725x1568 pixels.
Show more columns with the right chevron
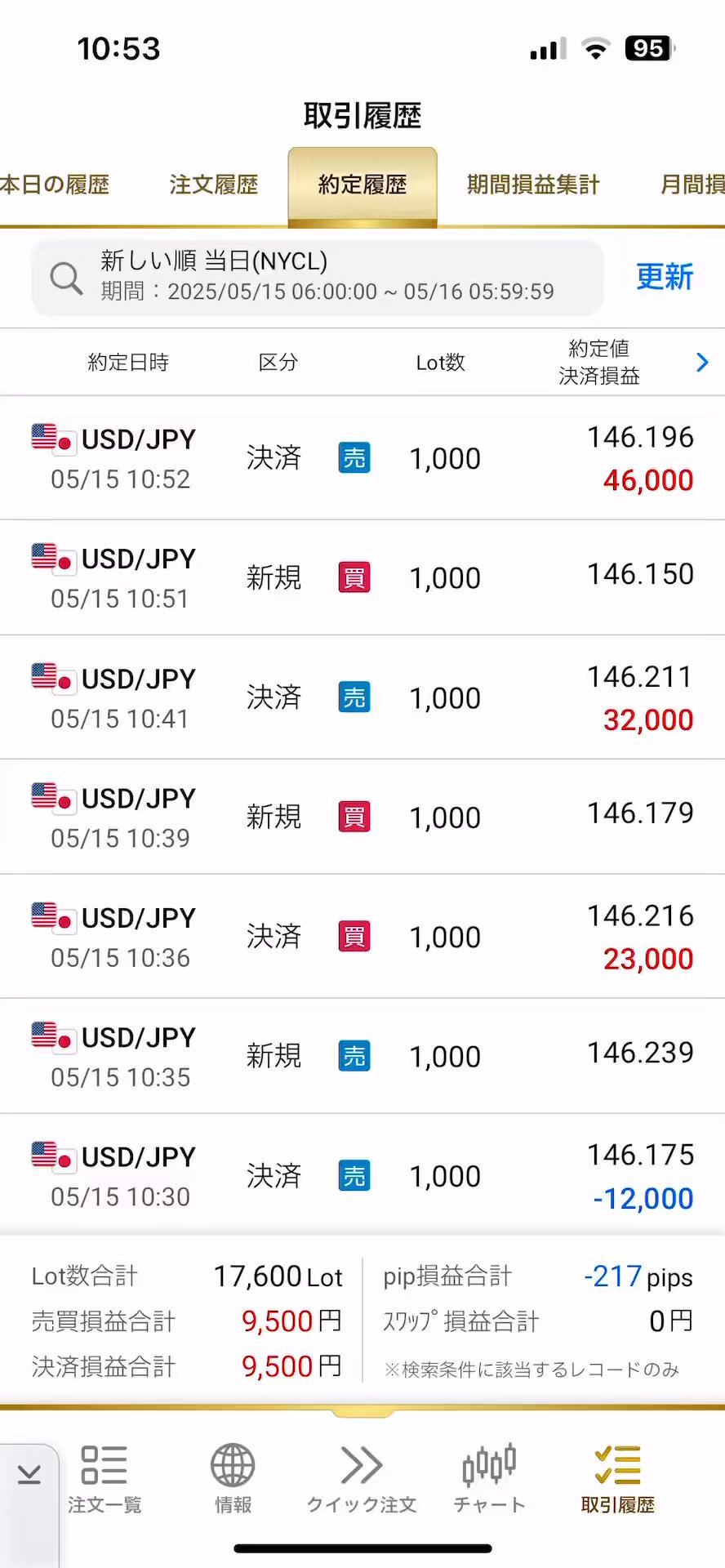[702, 363]
